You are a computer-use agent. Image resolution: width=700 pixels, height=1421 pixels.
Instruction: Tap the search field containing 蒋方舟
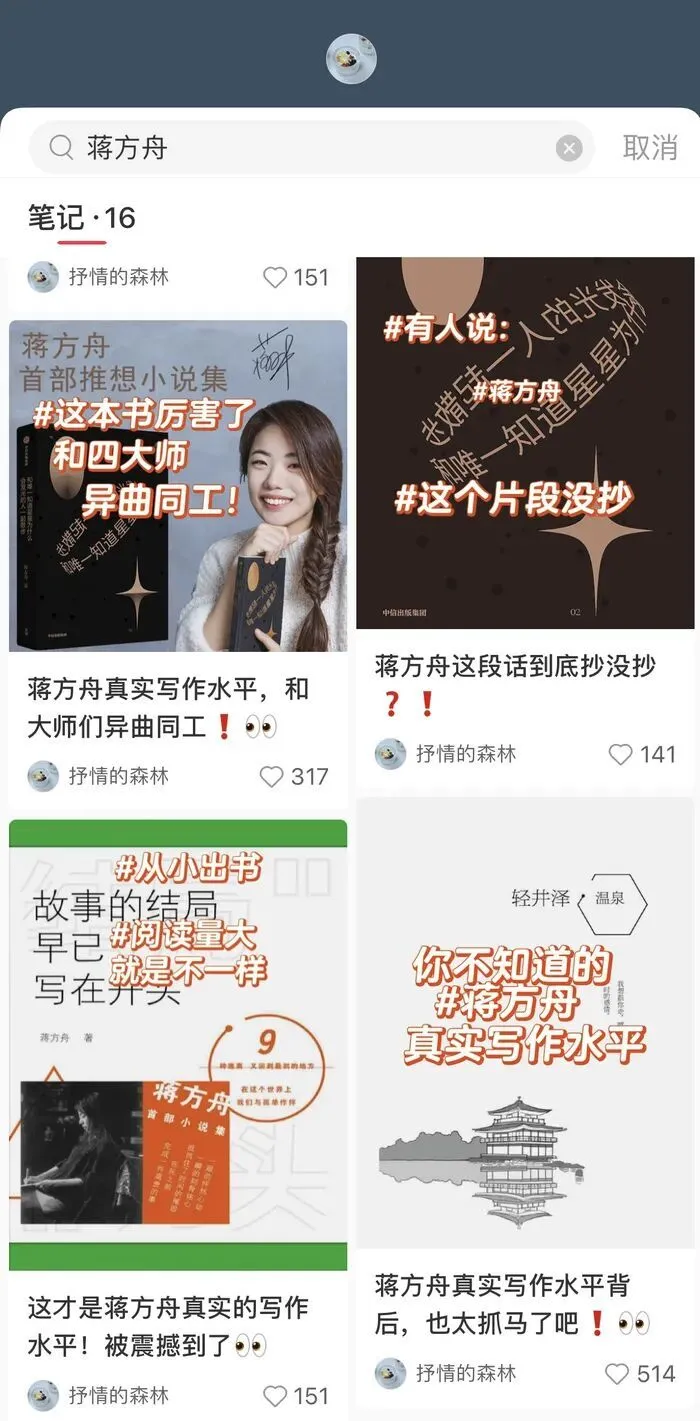pyautogui.click(x=300, y=149)
